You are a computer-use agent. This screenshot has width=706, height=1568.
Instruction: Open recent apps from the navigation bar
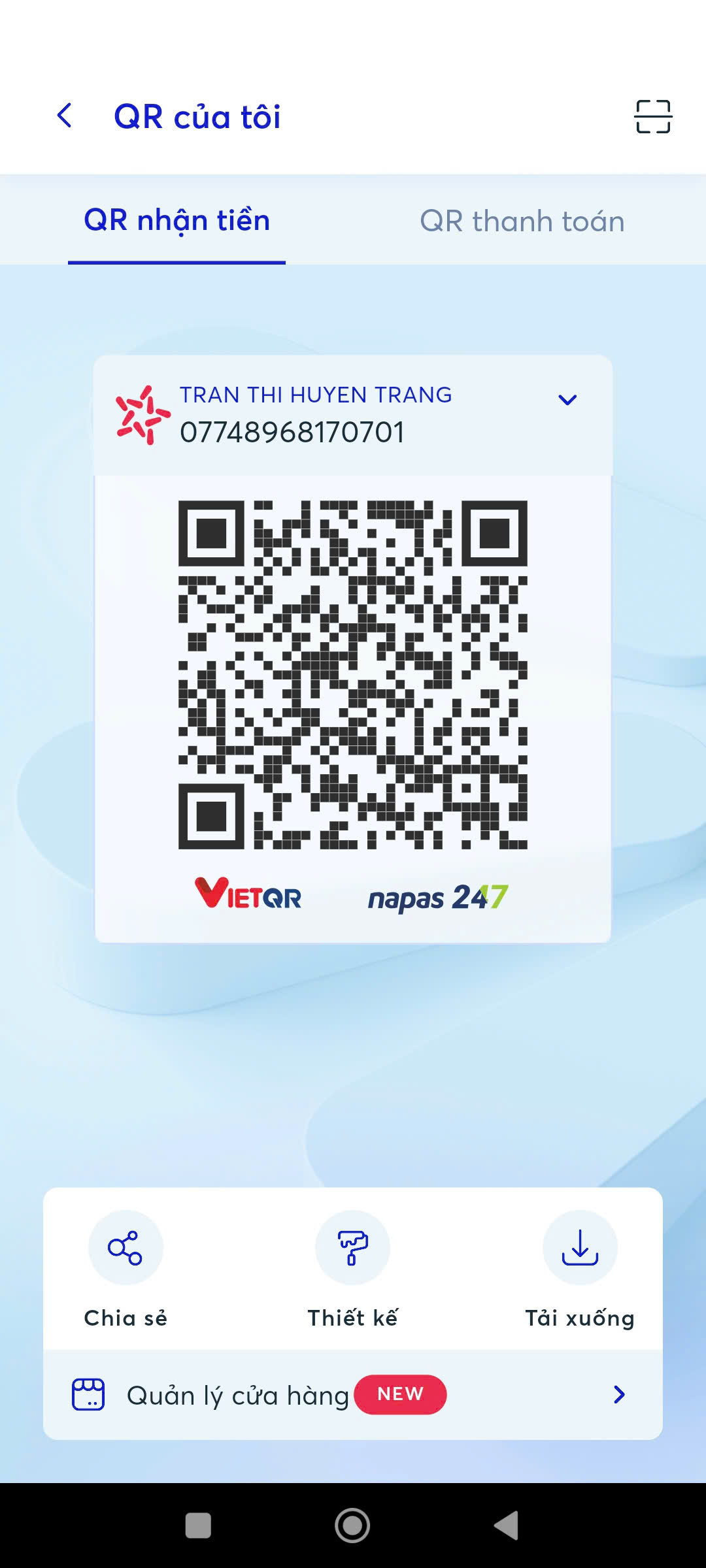click(198, 1526)
